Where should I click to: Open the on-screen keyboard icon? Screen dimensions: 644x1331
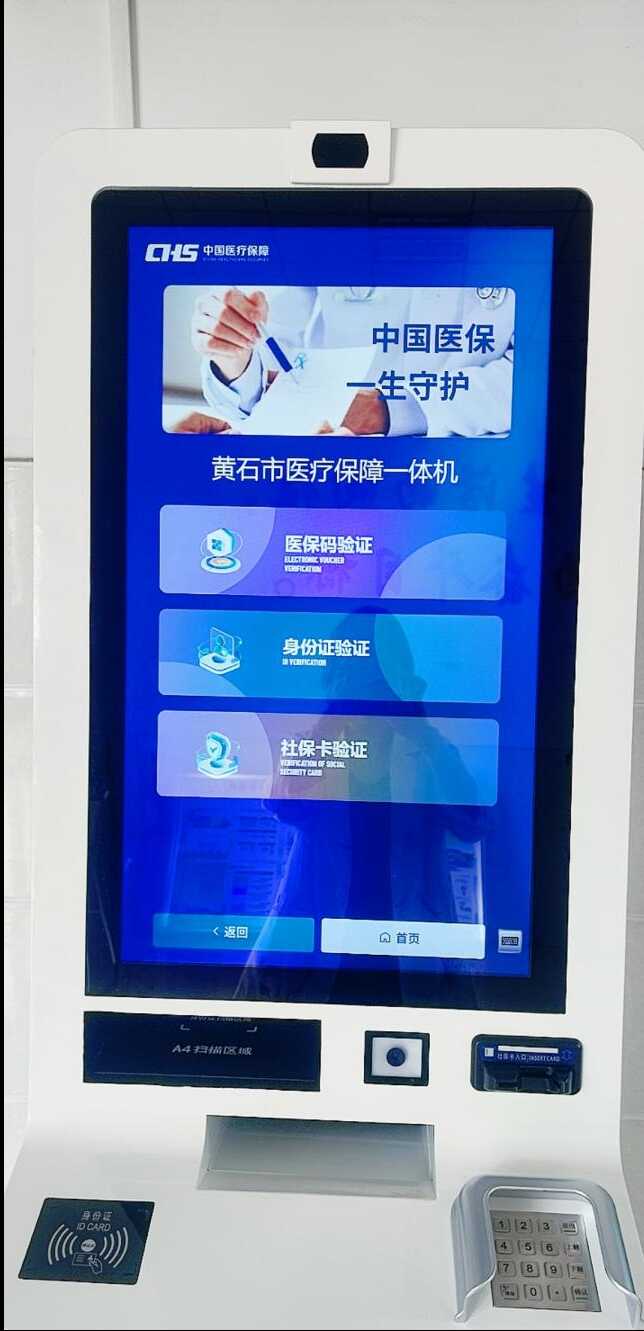coord(510,940)
